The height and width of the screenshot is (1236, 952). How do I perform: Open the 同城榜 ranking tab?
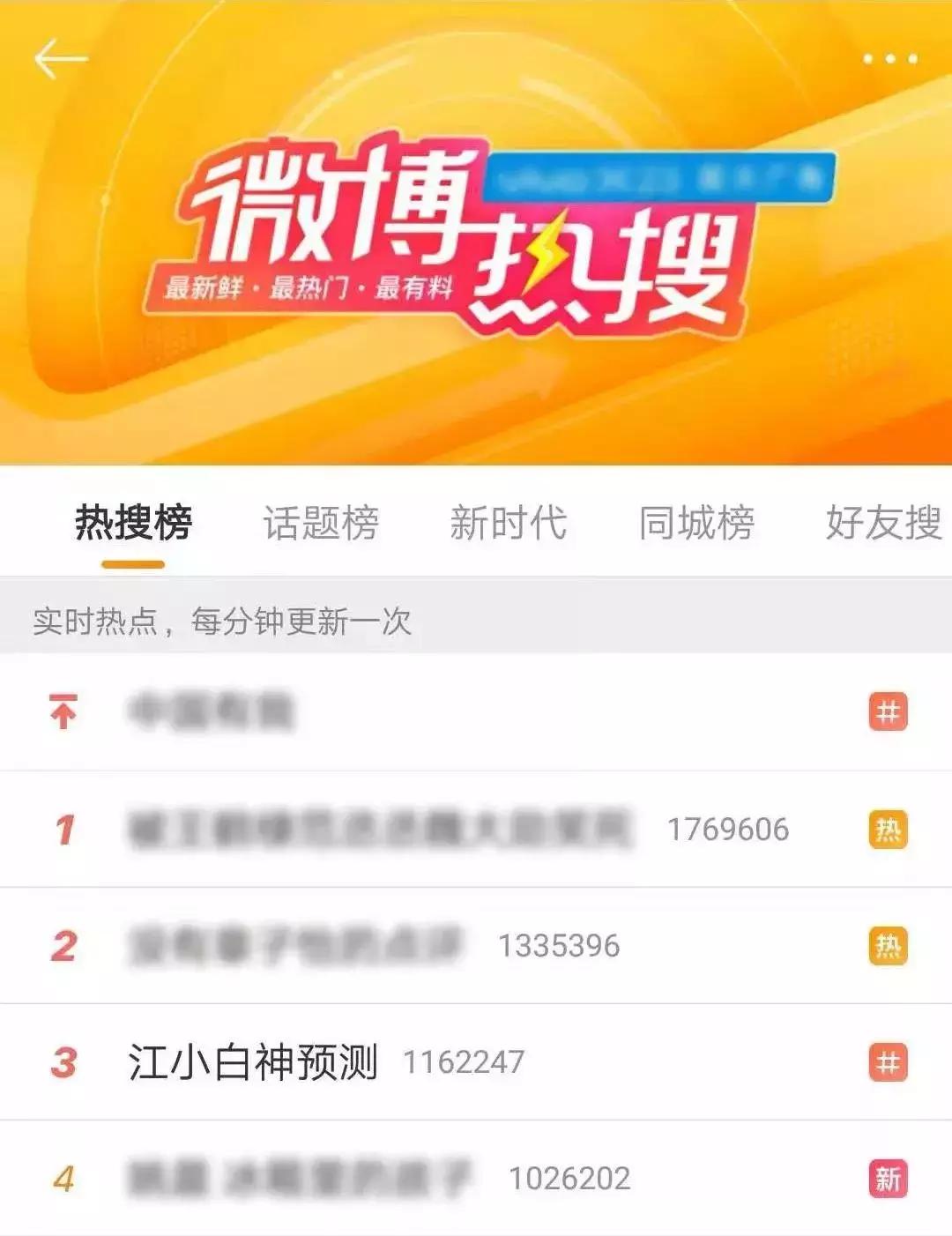click(x=697, y=524)
